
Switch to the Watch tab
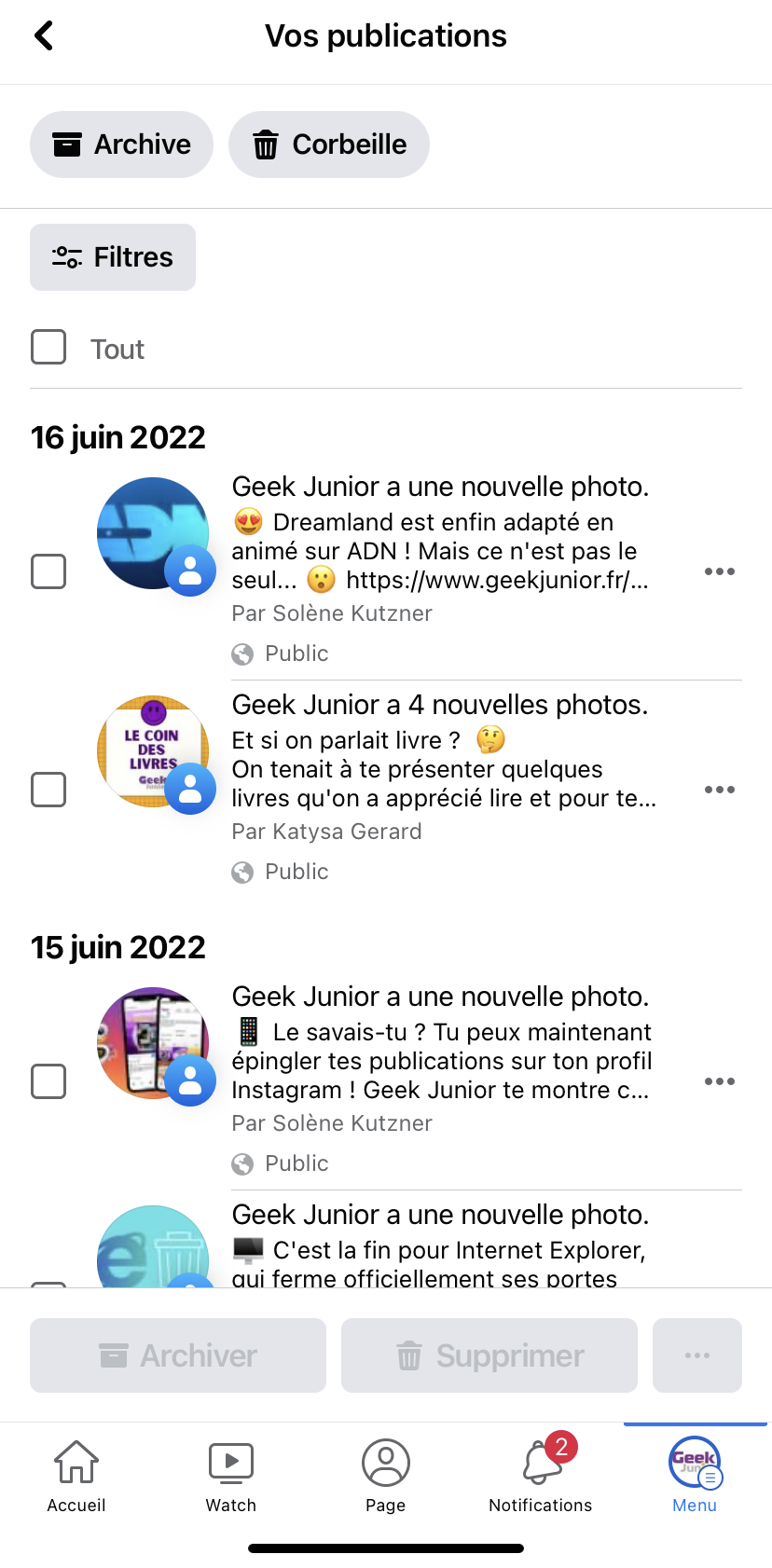tap(231, 1475)
